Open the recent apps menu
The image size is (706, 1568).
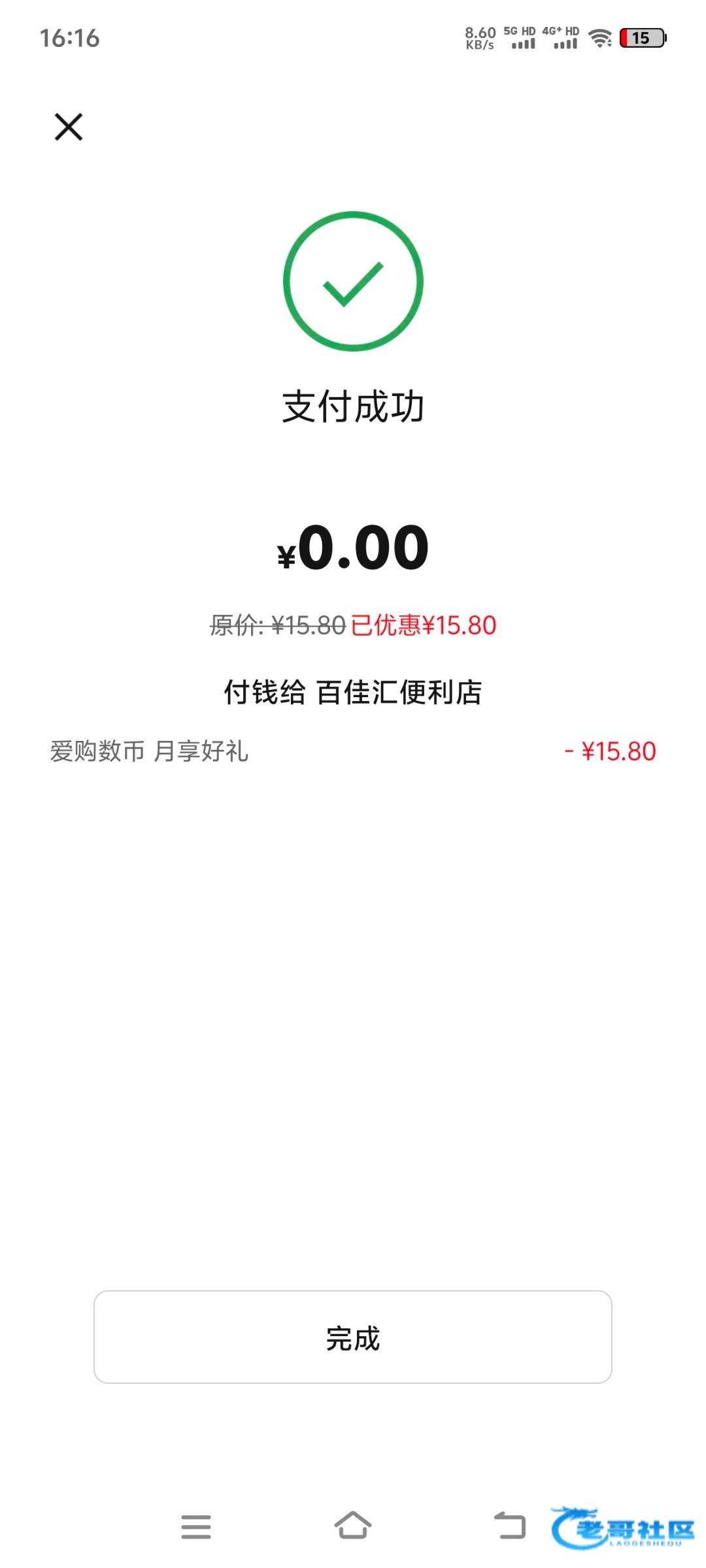click(196, 1527)
